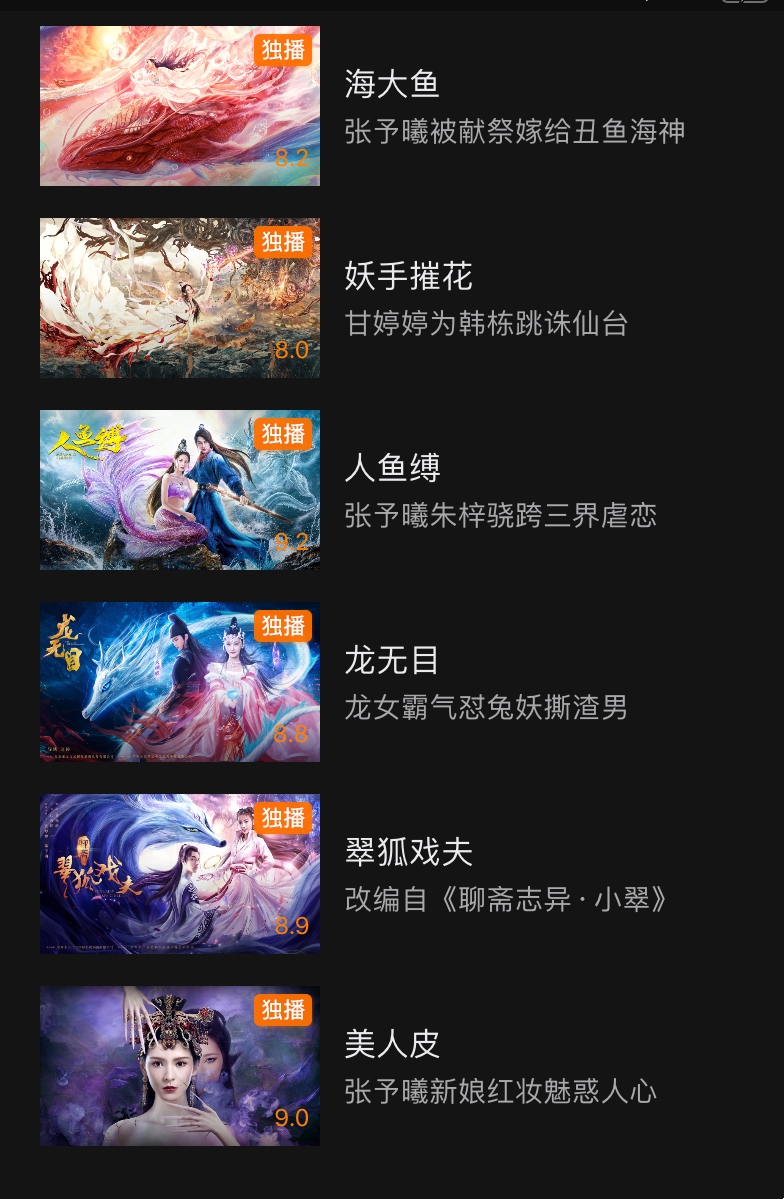Image resolution: width=784 pixels, height=1199 pixels.
Task: View the 美人皮 movie
Action: (x=180, y=1066)
